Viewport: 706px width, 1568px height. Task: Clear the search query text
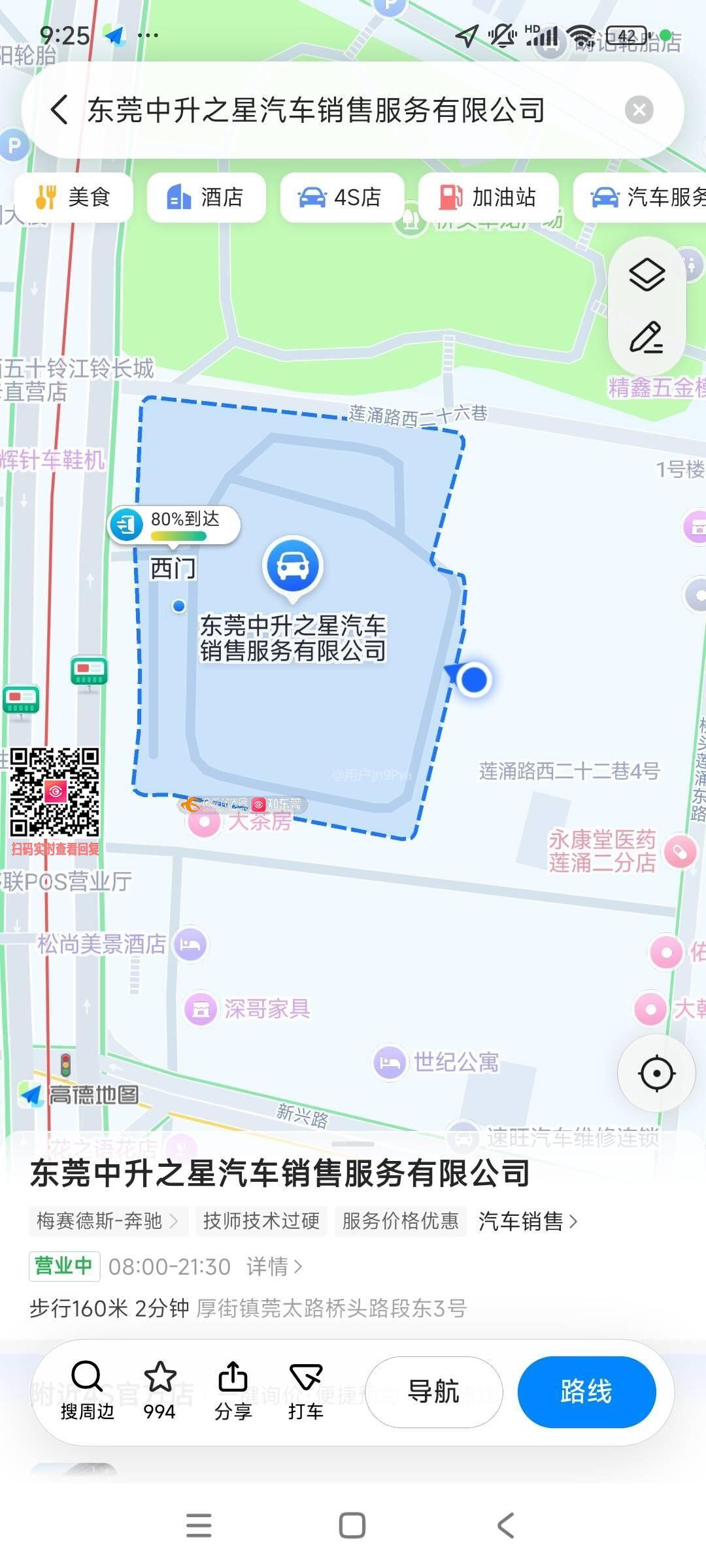(x=639, y=110)
